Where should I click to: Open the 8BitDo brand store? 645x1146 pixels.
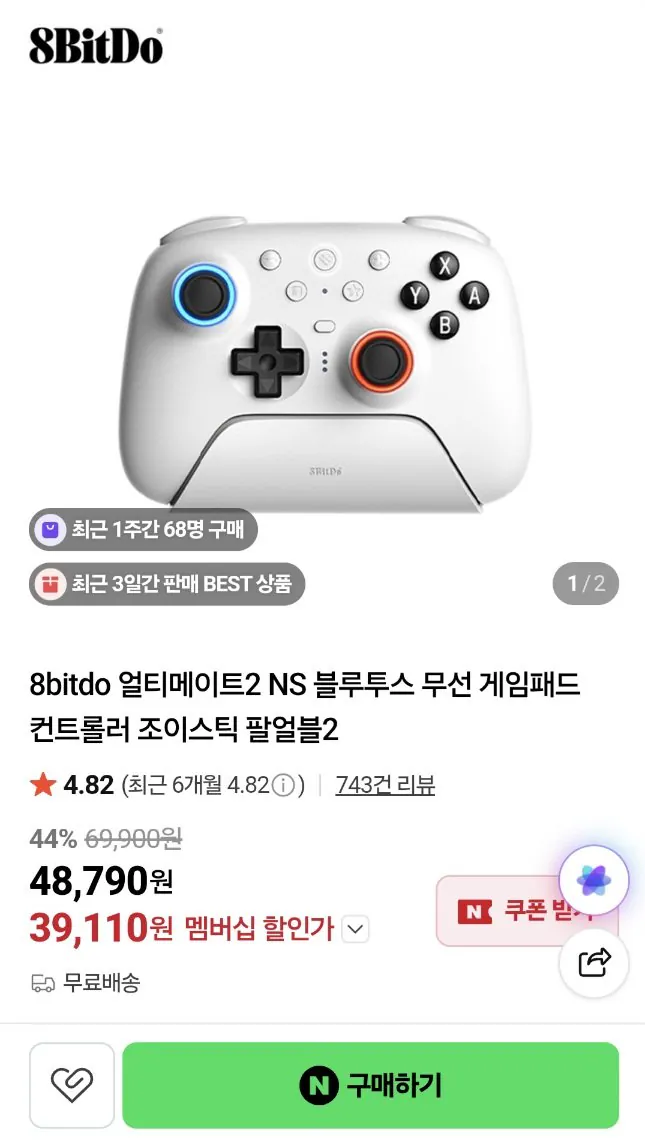(96, 46)
